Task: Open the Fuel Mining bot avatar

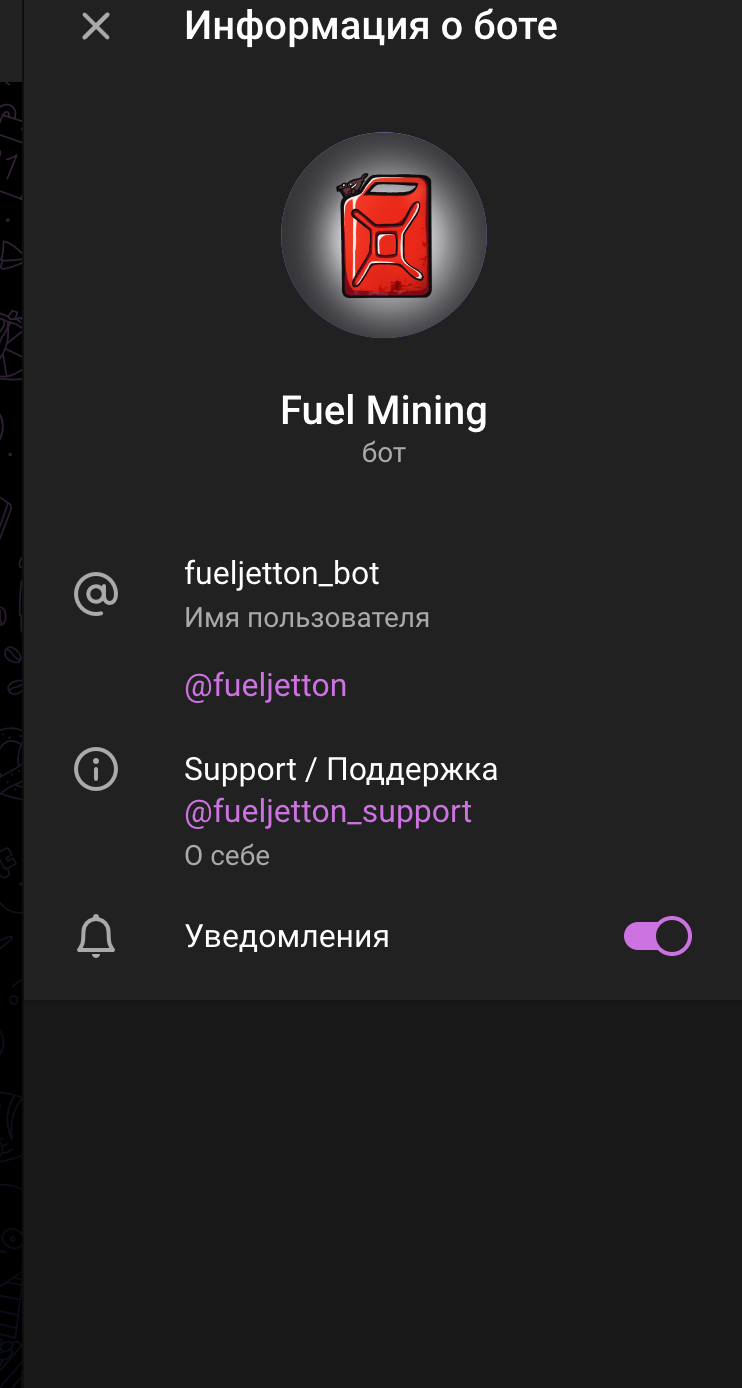Action: pyautogui.click(x=384, y=235)
